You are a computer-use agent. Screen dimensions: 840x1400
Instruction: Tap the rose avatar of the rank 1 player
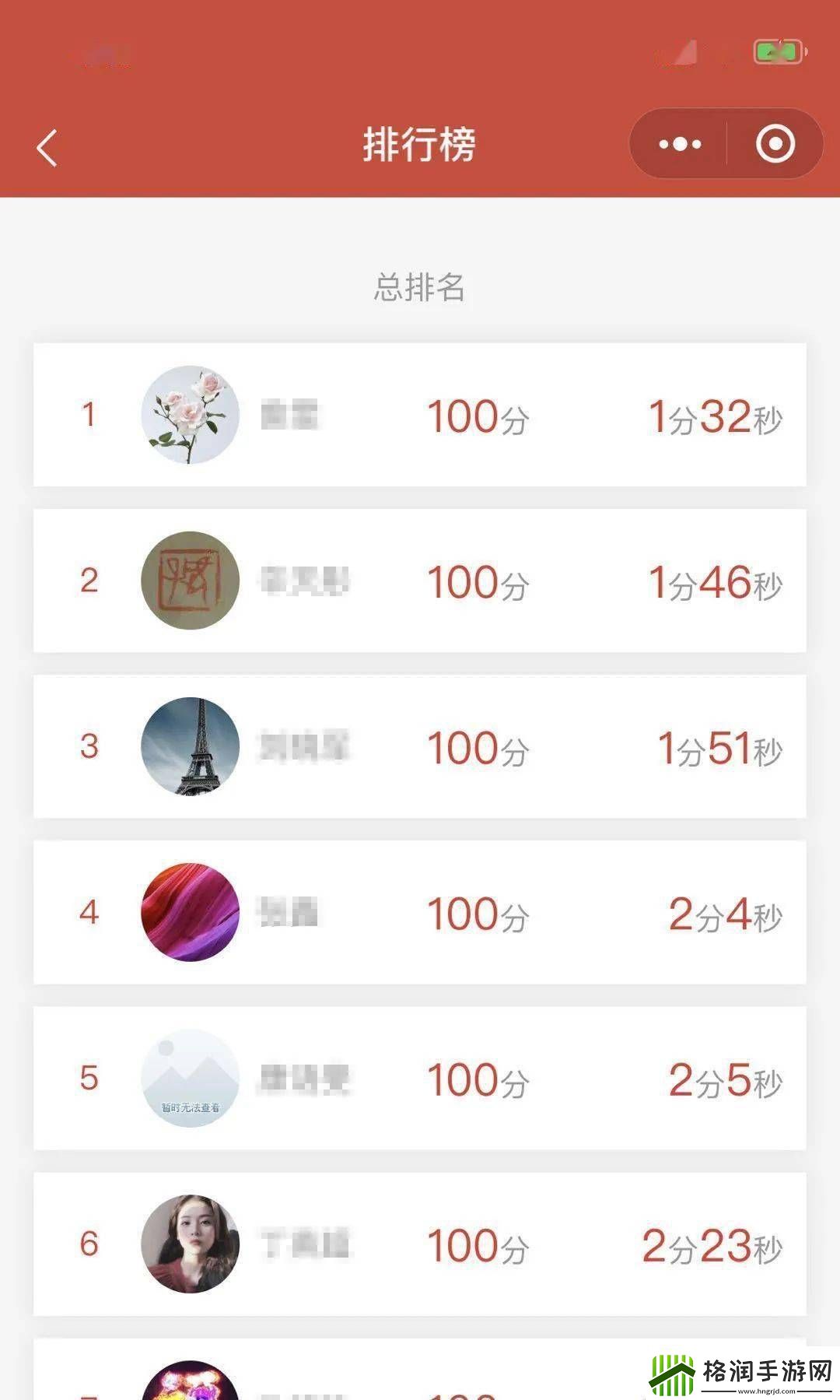189,415
